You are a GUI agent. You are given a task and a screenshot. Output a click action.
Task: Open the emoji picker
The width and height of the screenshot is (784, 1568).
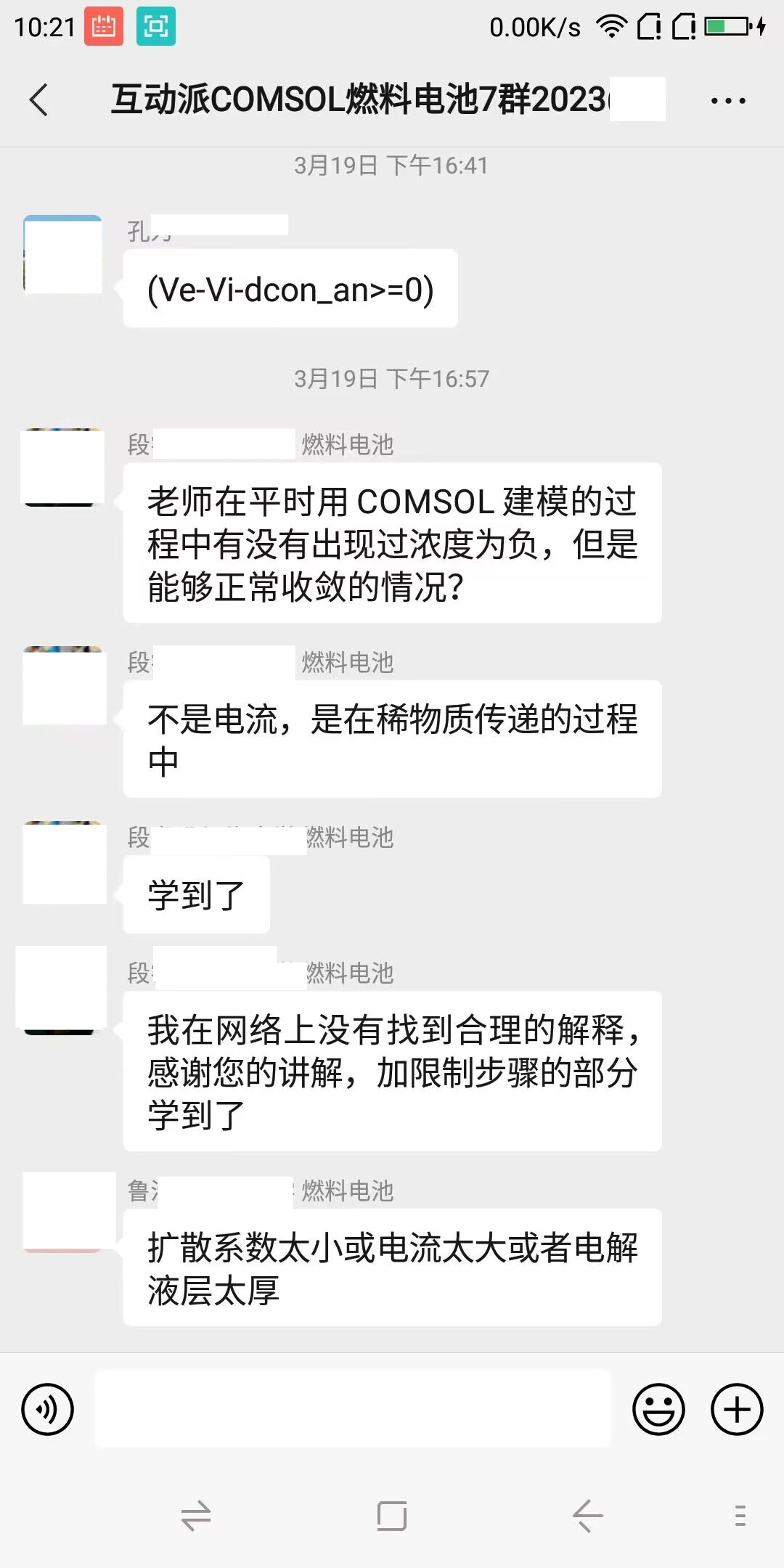[658, 1409]
